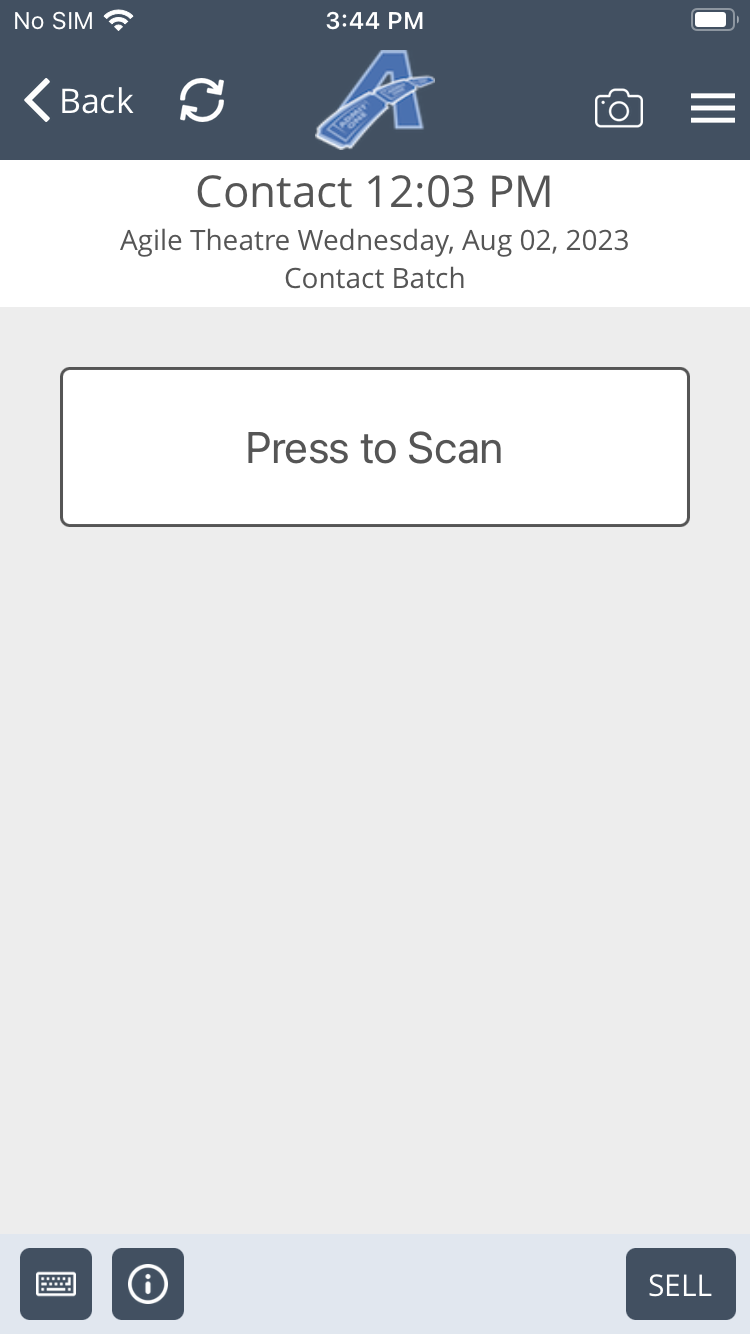
Task: Tap the SELL button
Action: (680, 1284)
